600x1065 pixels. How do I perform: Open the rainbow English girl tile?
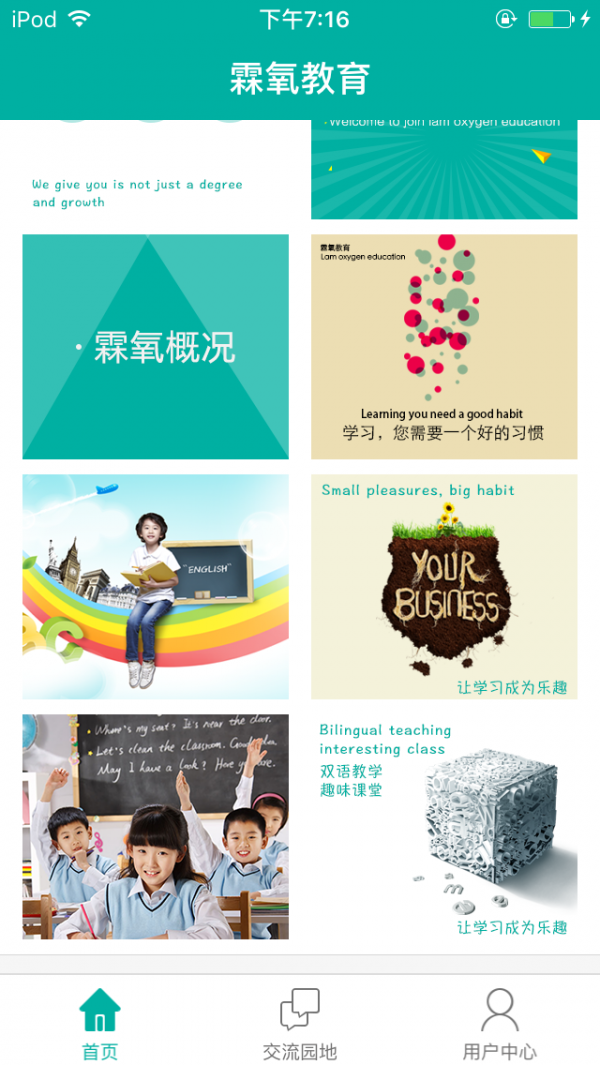click(155, 587)
